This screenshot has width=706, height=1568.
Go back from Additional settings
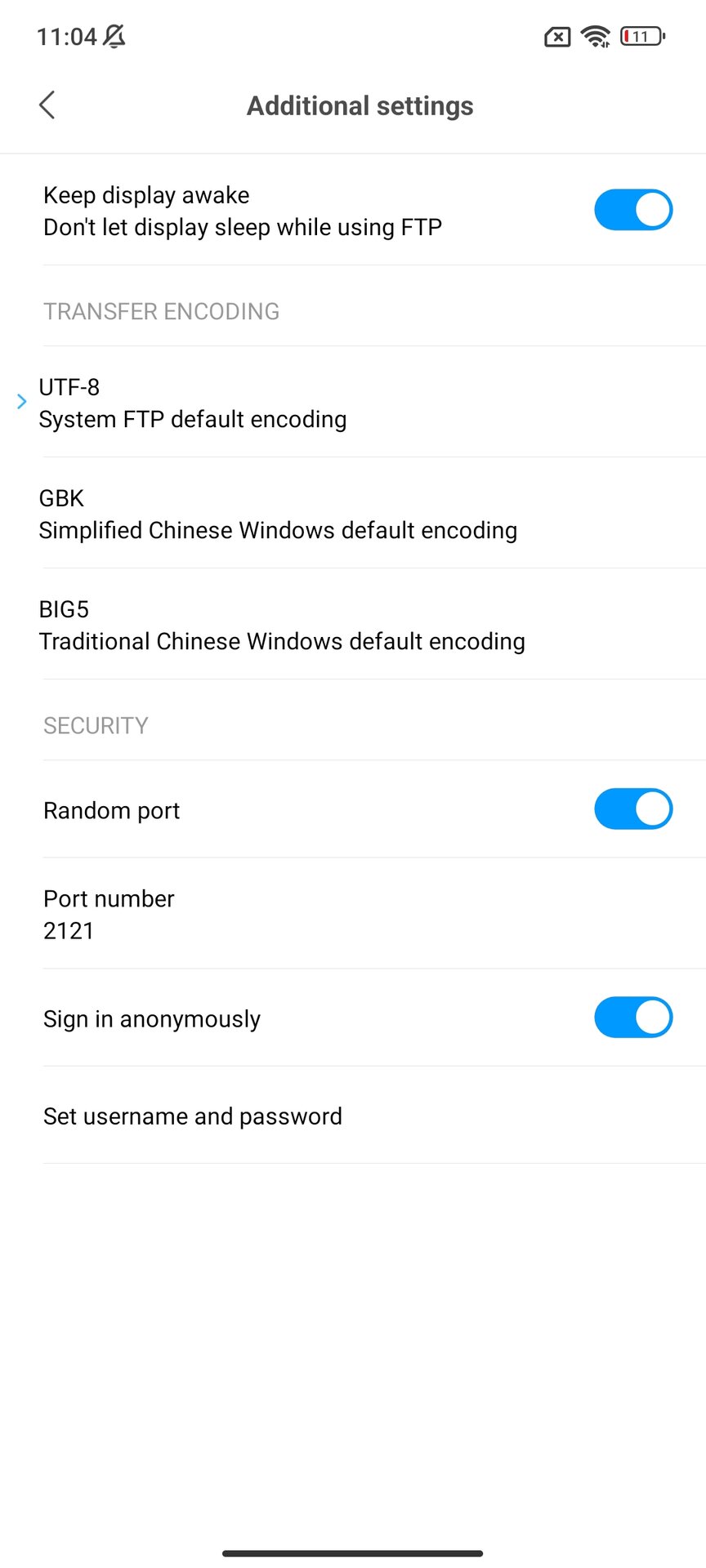[x=47, y=105]
